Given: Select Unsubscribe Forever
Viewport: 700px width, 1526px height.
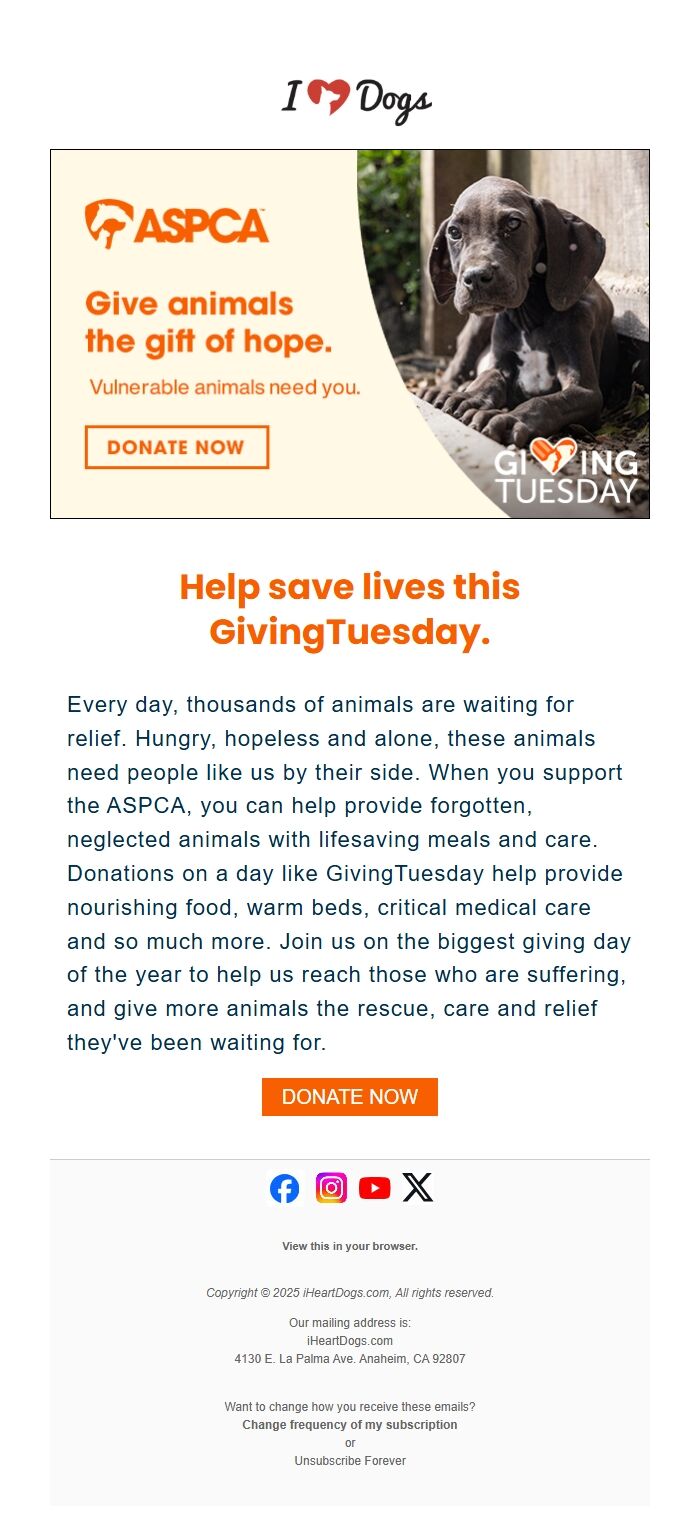Looking at the screenshot, I should [x=350, y=1461].
